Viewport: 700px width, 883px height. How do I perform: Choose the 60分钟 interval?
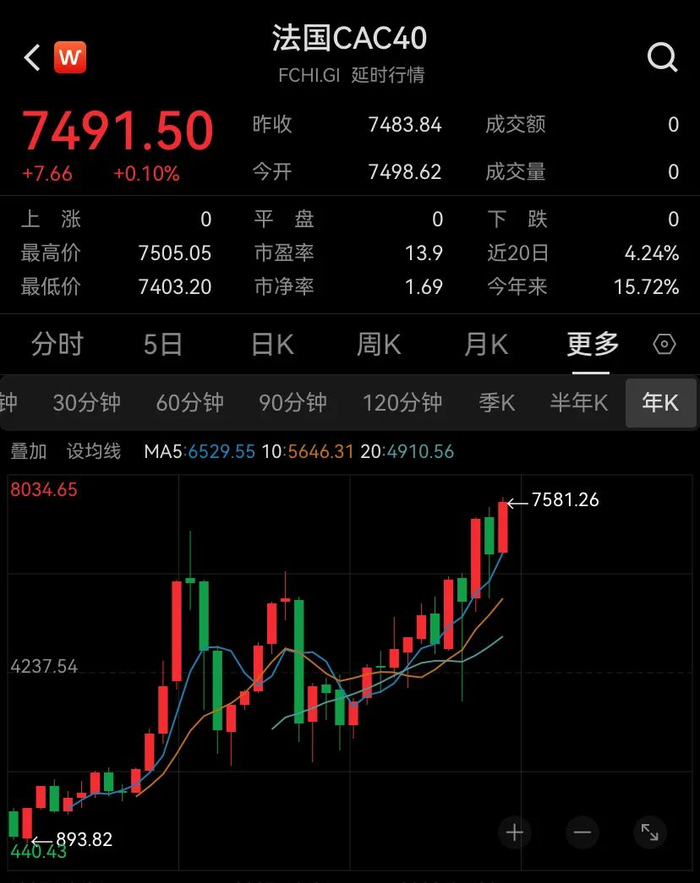pos(190,403)
